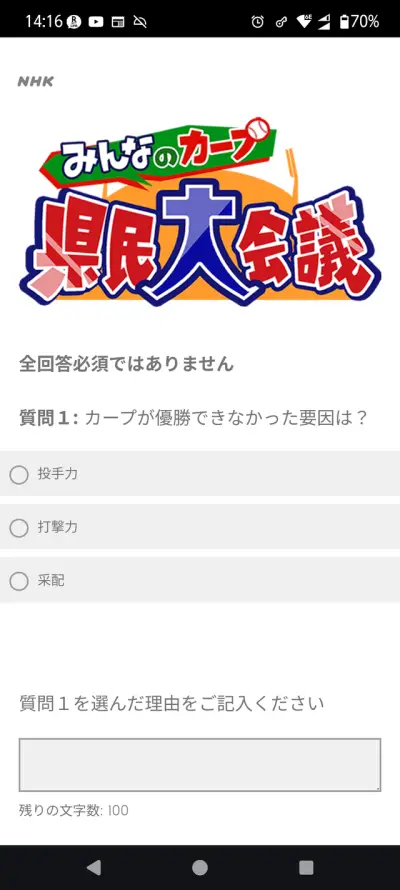Select the 投手力 radio option

(200, 474)
